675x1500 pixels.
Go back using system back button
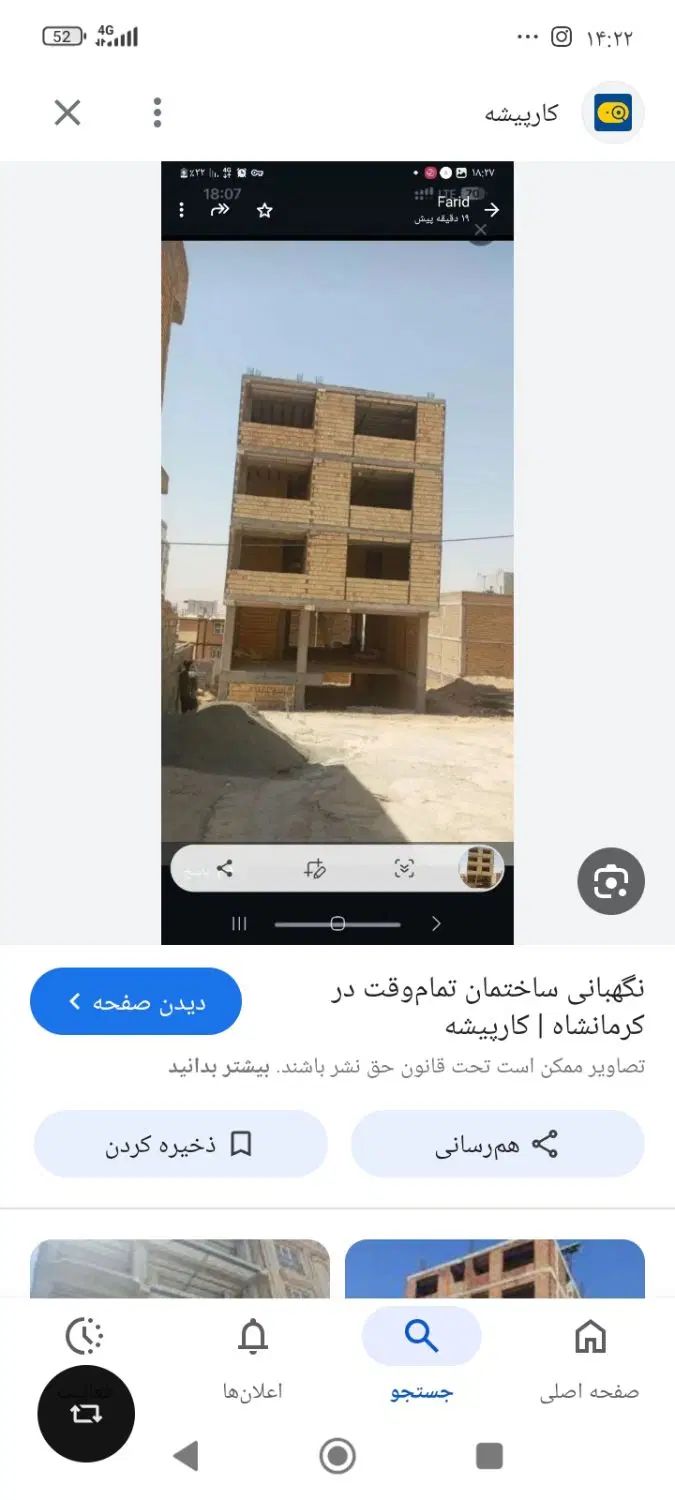[186, 1456]
